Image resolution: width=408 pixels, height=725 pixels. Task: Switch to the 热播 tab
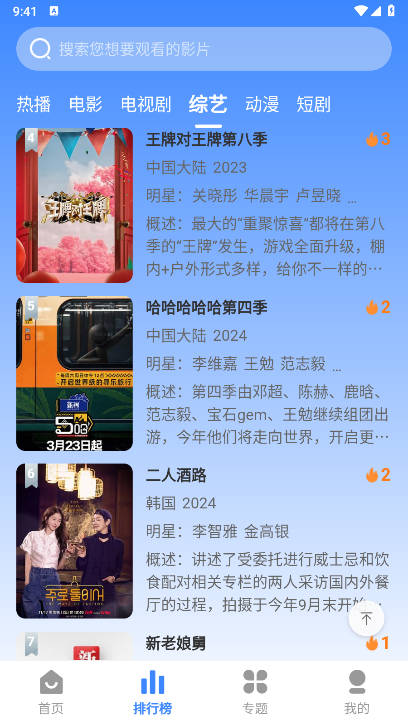tap(34, 104)
